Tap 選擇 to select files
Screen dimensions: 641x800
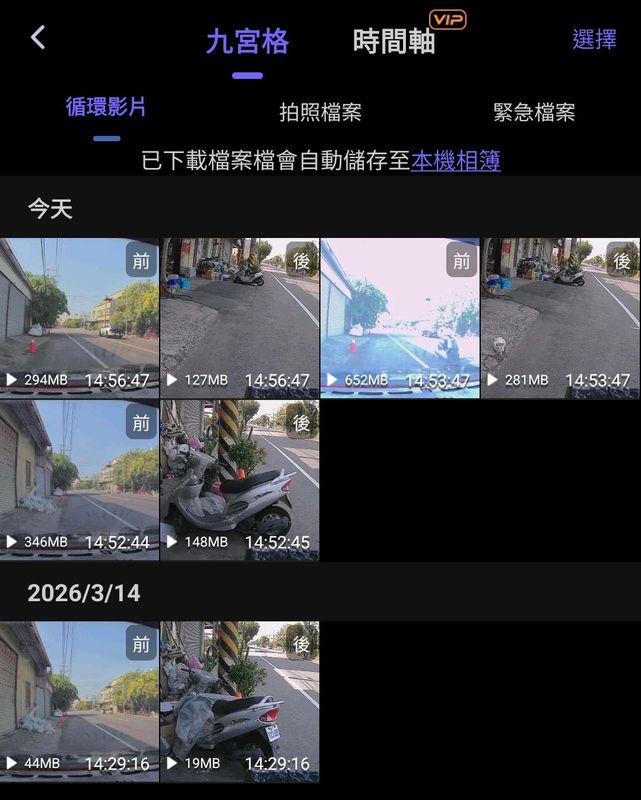(x=594, y=40)
